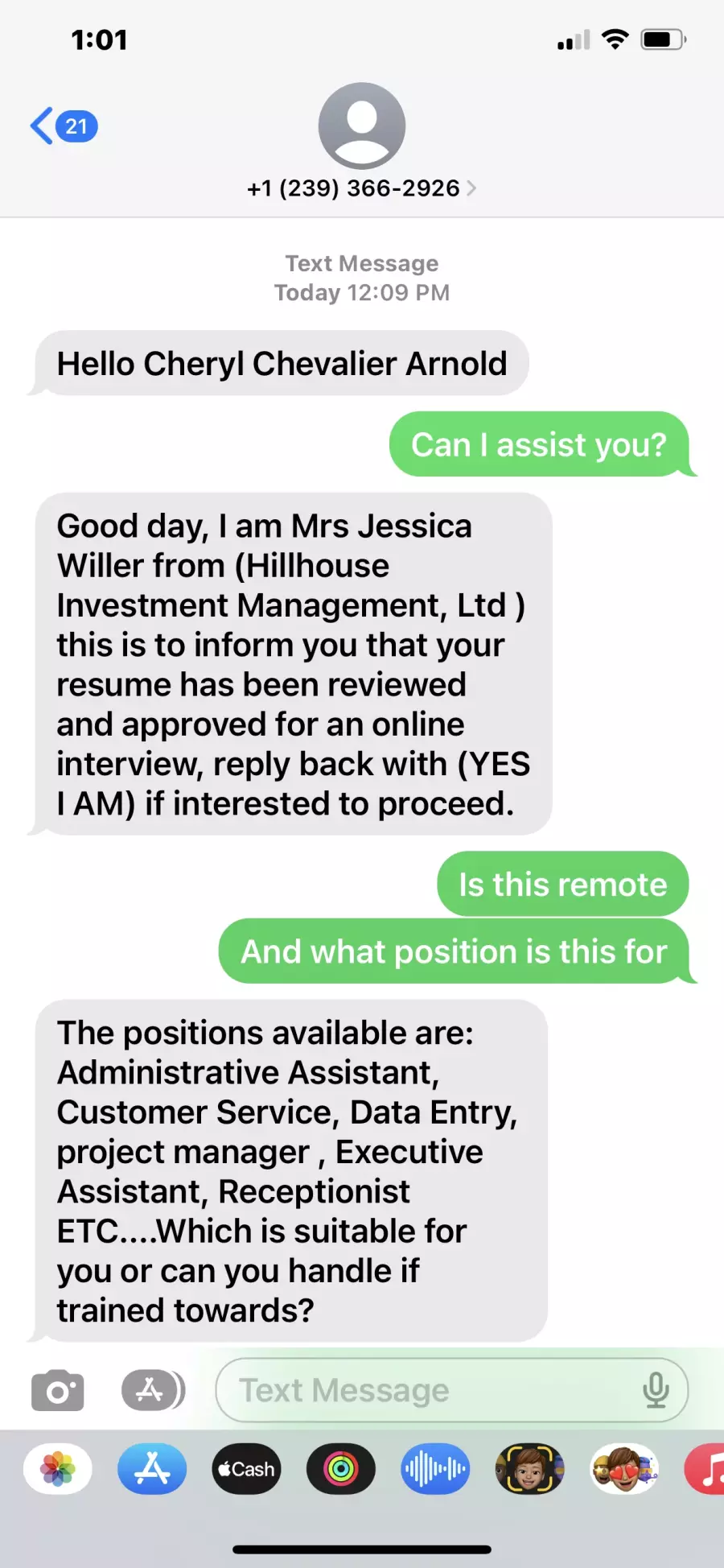The image size is (724, 1568).
Task: Open the Memoji app with the face frame
Action: pyautogui.click(x=529, y=1469)
